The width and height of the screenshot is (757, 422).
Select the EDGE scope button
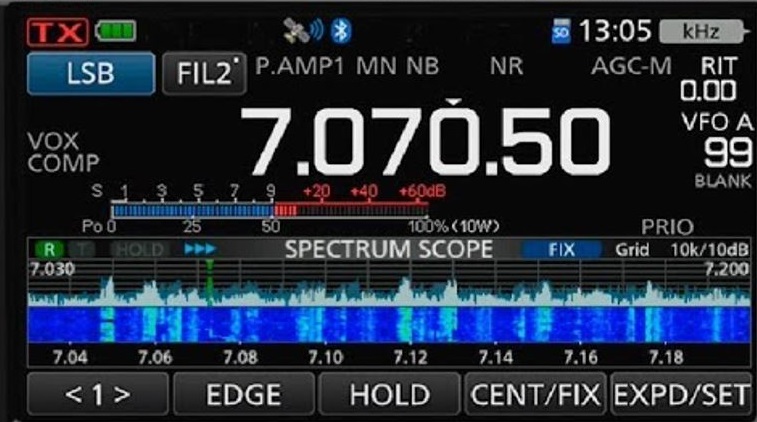pos(244,393)
